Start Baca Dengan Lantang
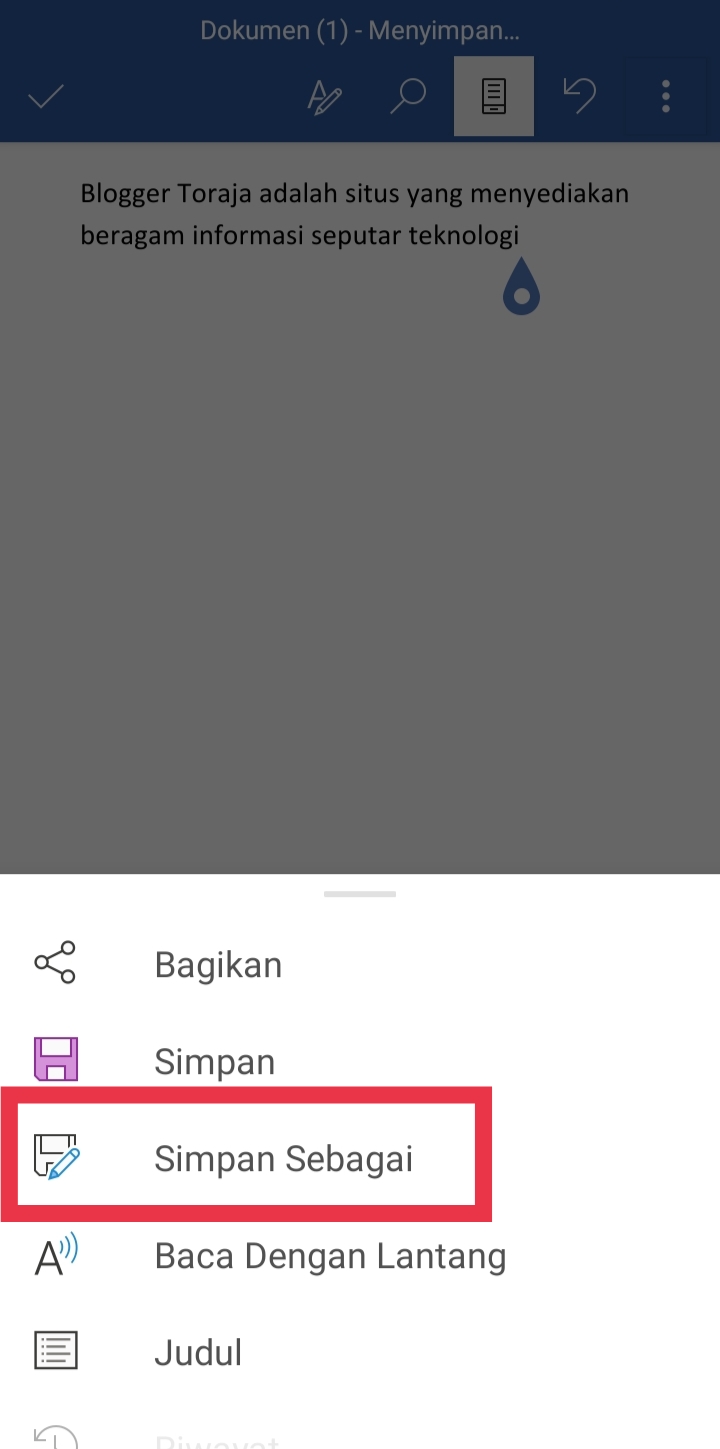The height and width of the screenshot is (1449, 720). (x=360, y=1255)
